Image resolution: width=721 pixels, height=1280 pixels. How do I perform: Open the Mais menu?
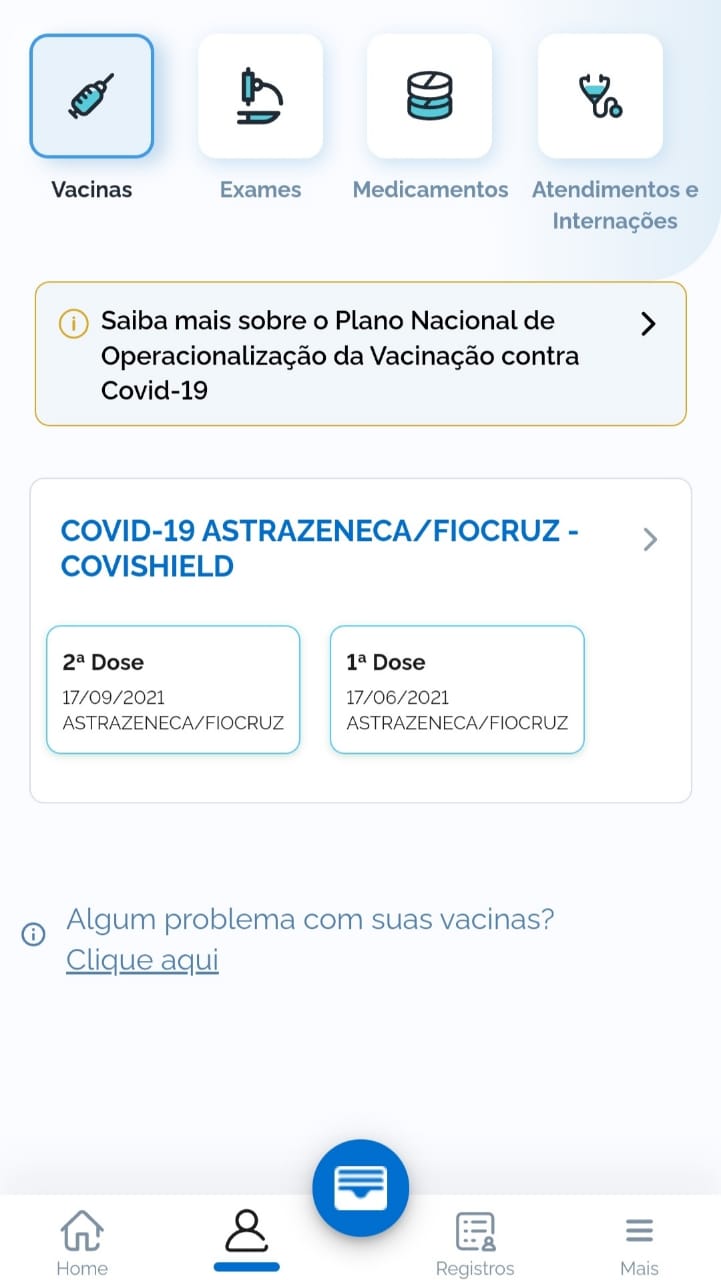point(639,1242)
